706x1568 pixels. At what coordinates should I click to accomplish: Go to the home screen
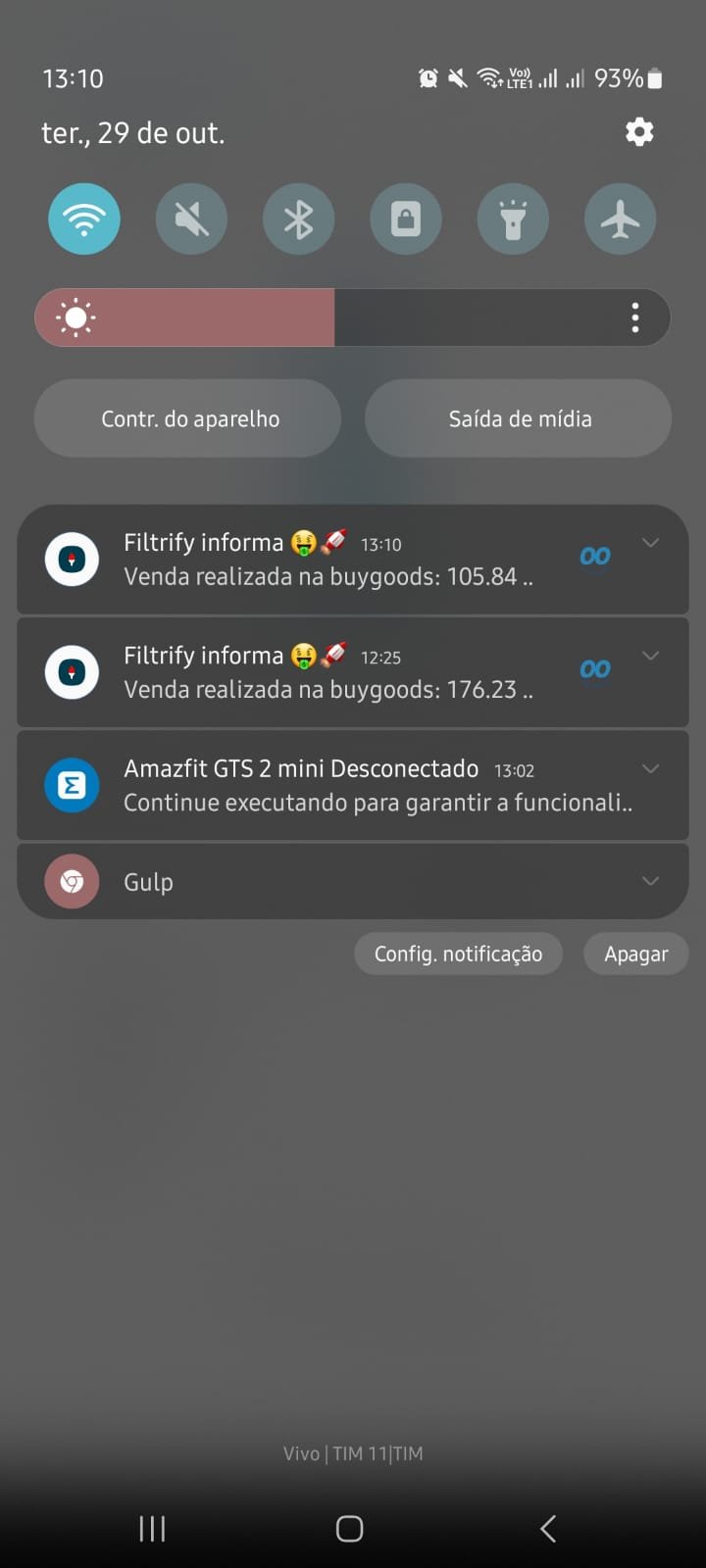(x=350, y=1528)
